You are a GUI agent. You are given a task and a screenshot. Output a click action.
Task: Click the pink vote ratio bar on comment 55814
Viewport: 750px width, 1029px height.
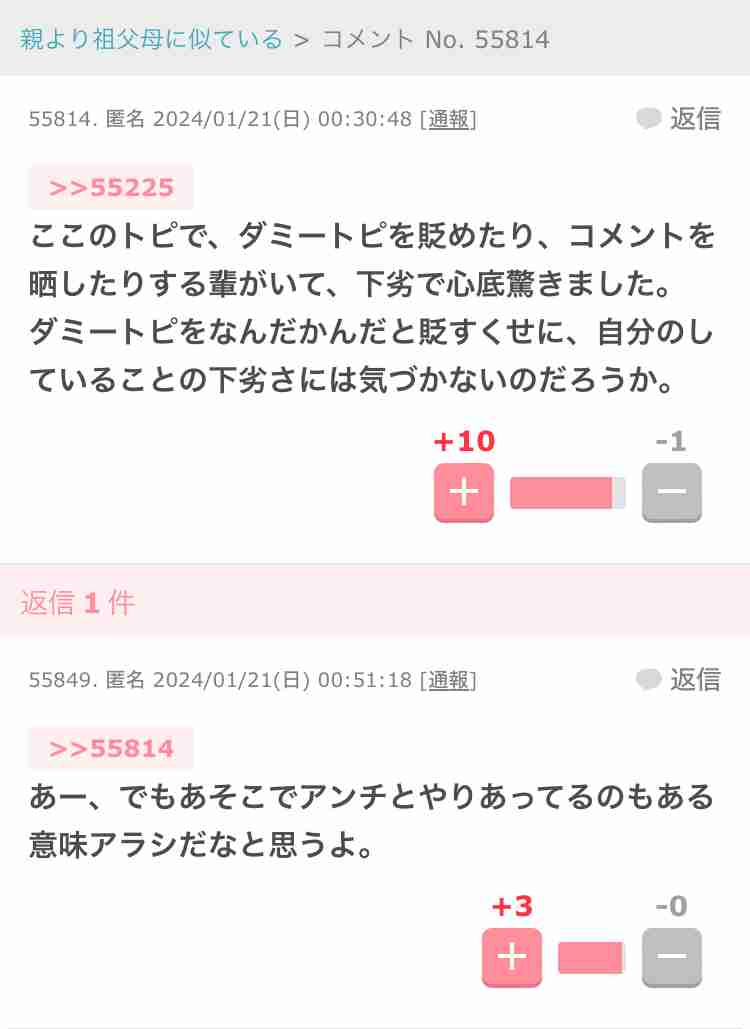567,491
